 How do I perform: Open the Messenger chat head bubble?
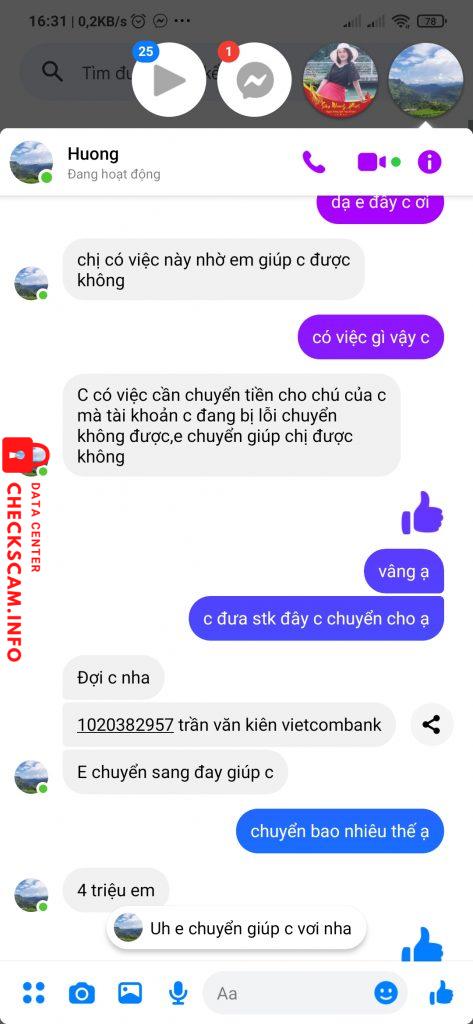tap(254, 80)
